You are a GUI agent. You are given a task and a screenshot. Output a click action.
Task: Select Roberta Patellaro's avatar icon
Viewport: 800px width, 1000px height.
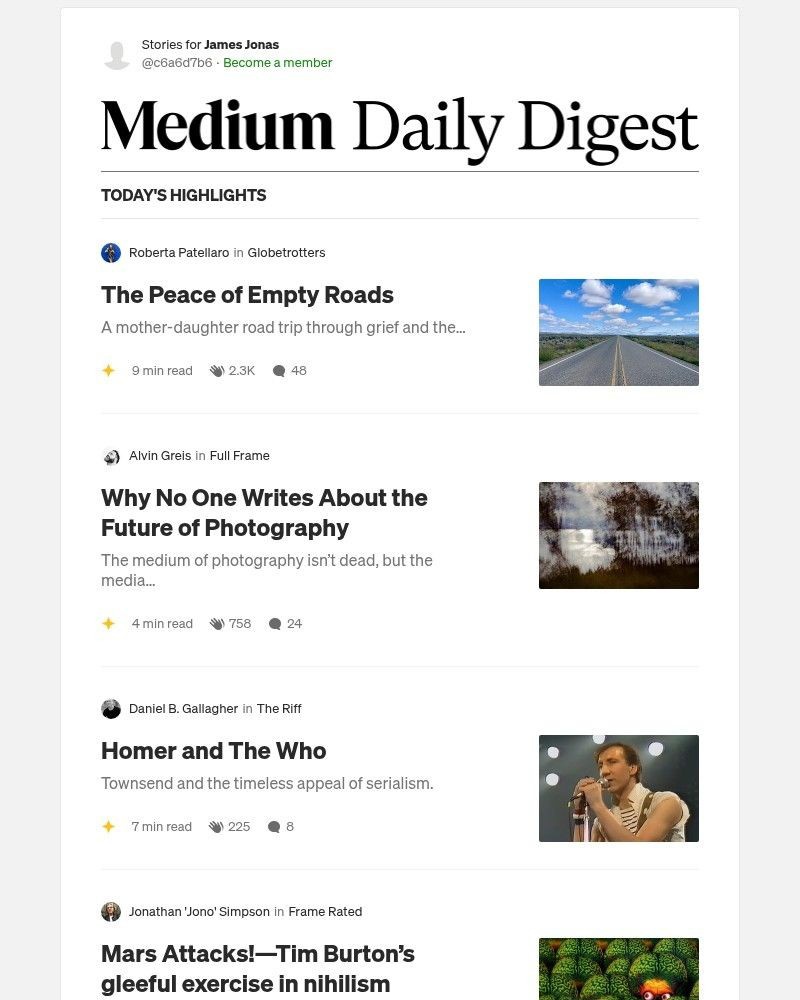[111, 253]
